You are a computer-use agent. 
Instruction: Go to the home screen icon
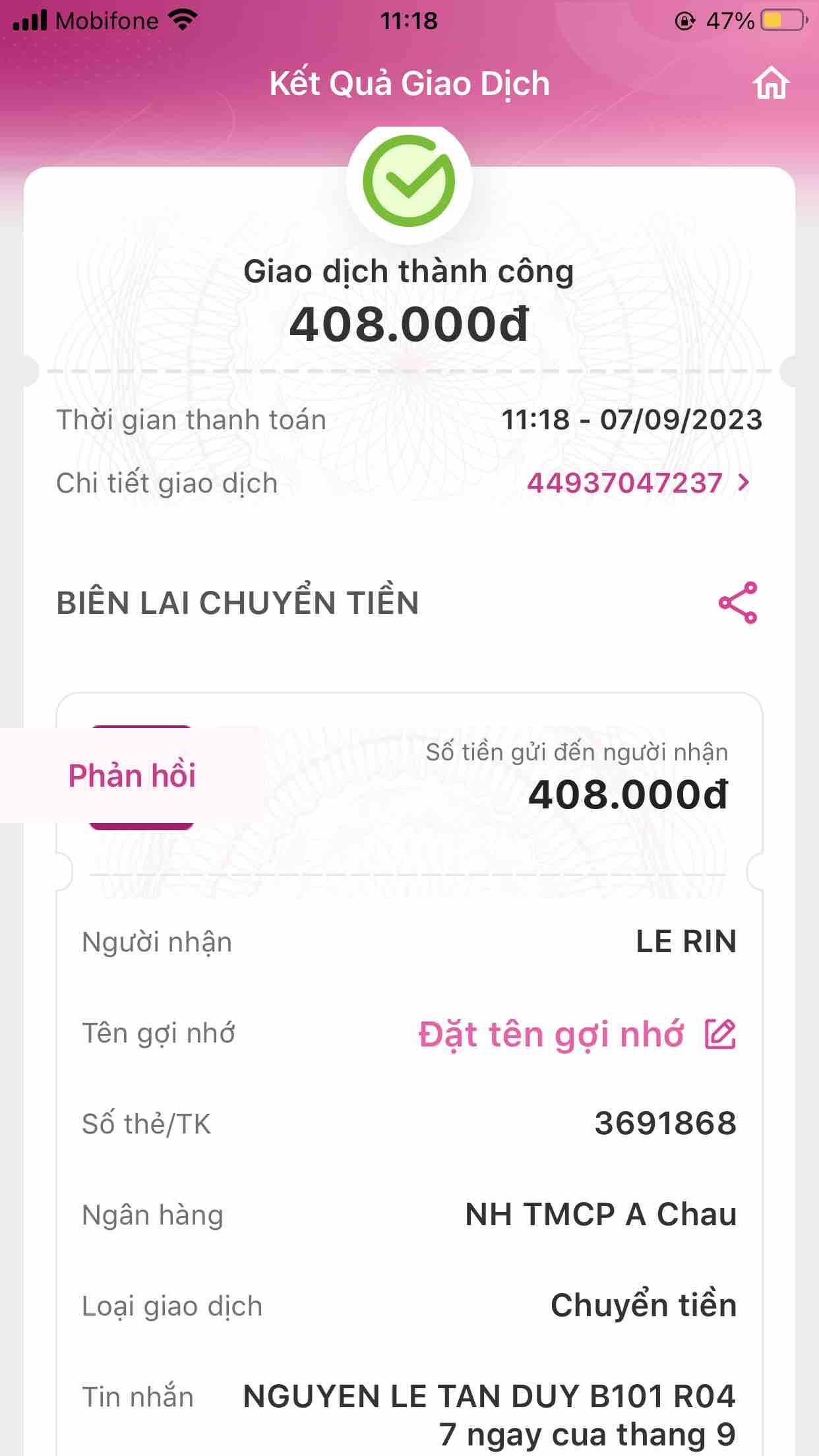click(771, 84)
